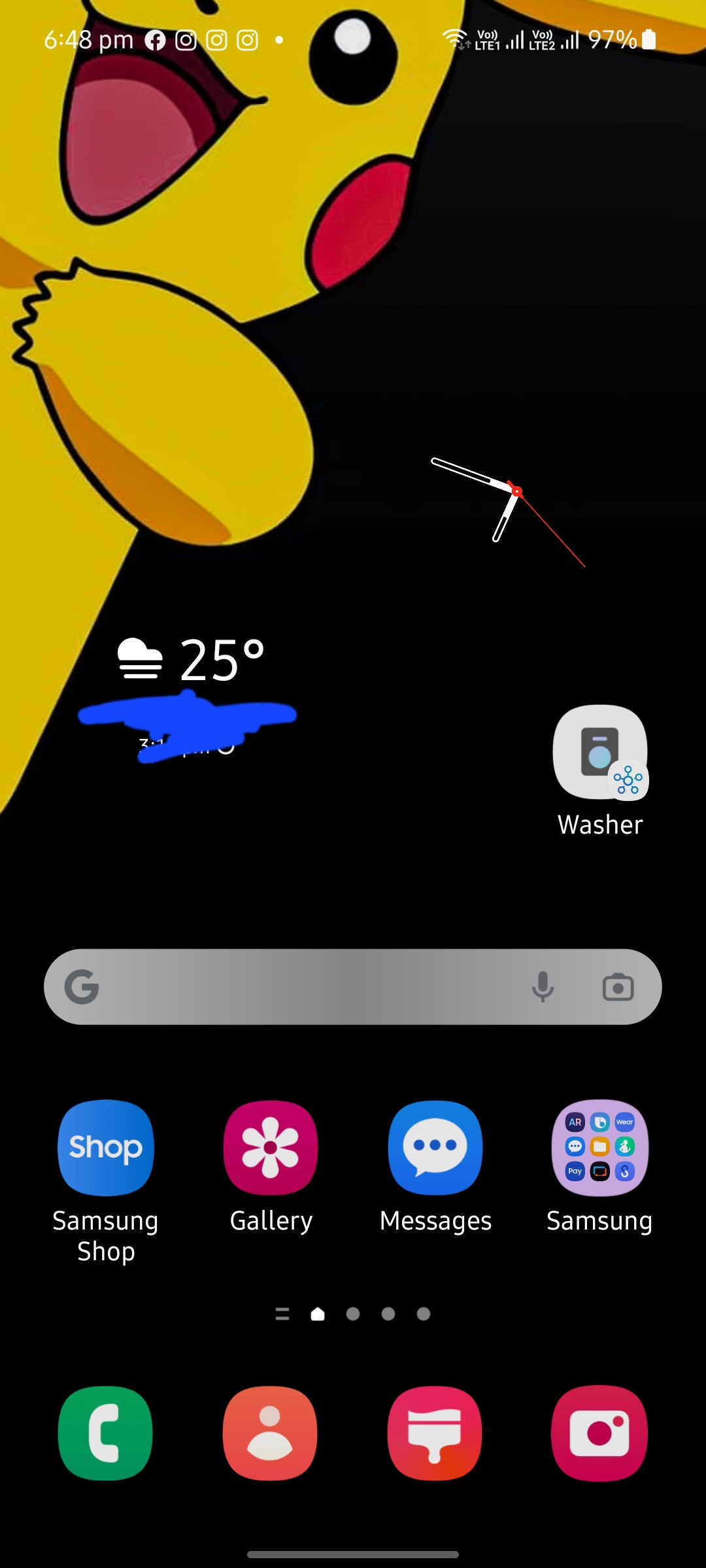Select the rightmost home screen page dot
Image resolution: width=706 pixels, height=1568 pixels.
[423, 1315]
